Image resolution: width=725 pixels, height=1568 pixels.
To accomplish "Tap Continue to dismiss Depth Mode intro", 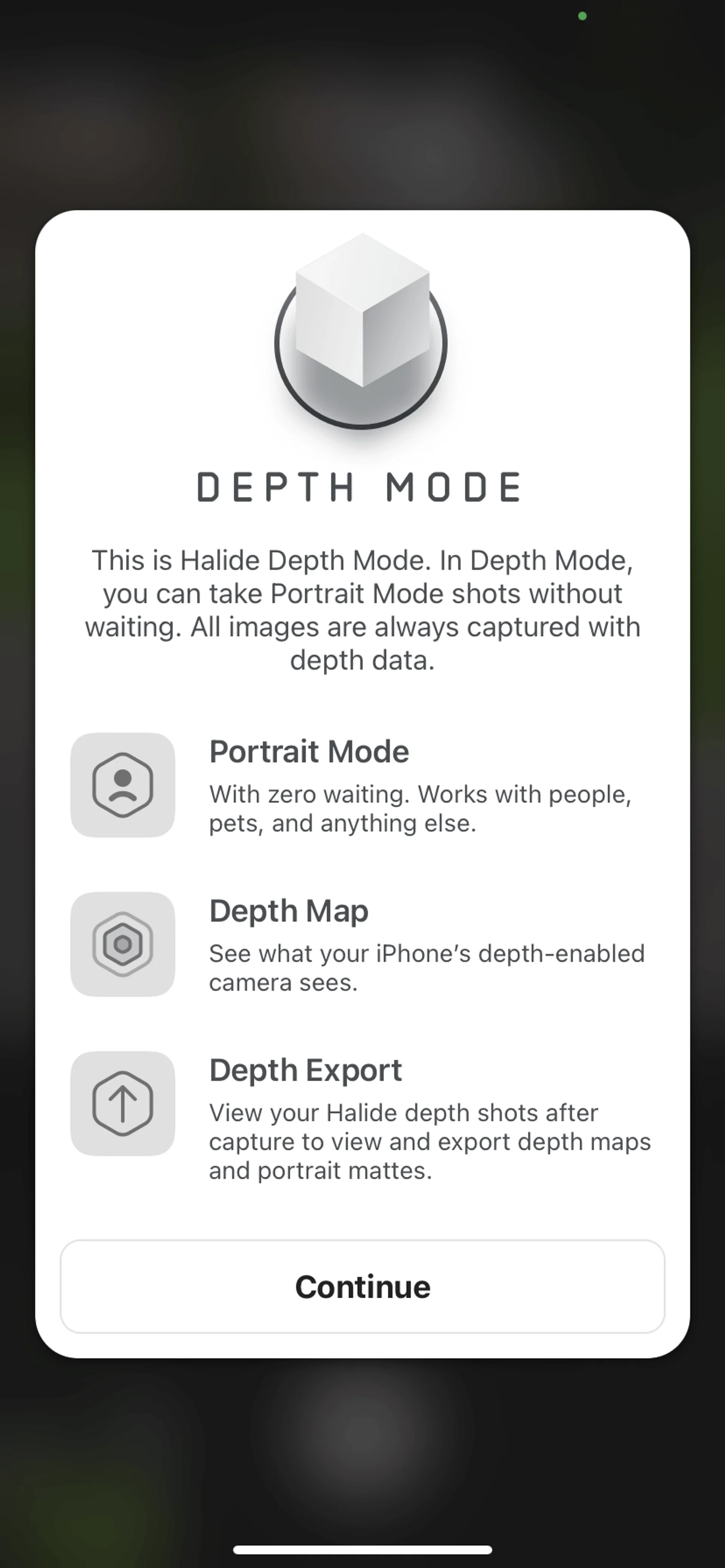I will click(x=362, y=1286).
